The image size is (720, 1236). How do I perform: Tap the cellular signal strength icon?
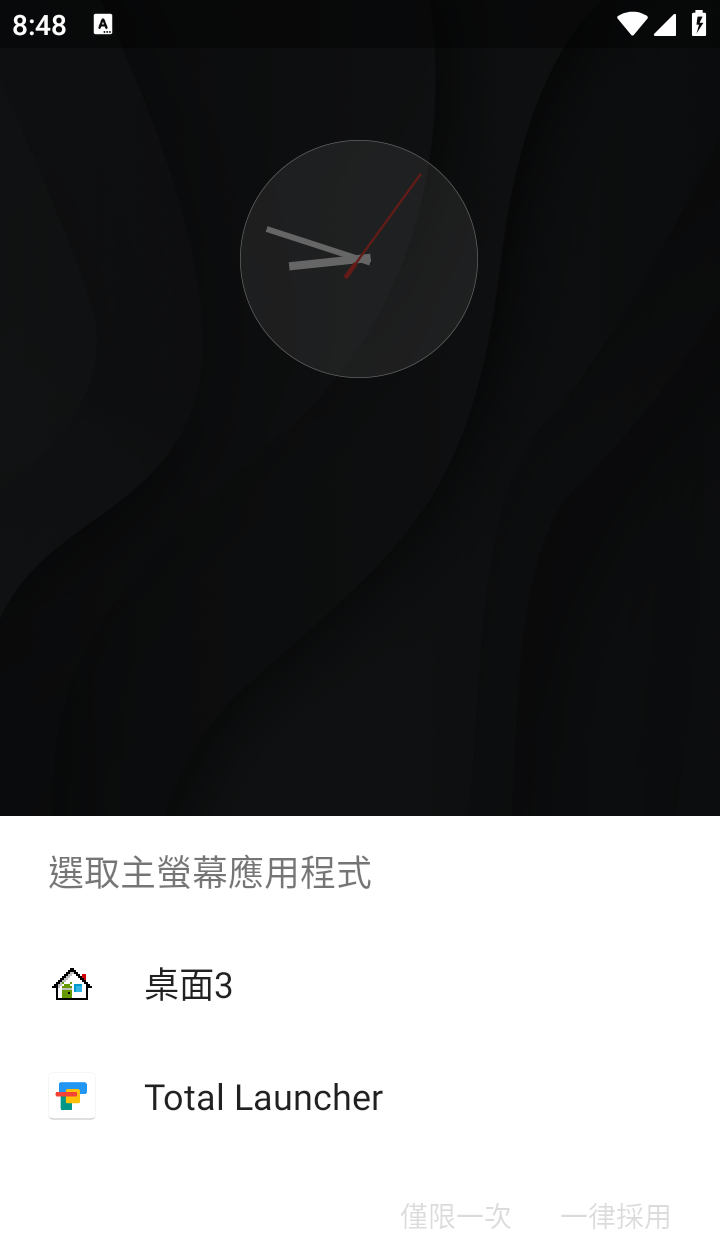click(665, 25)
